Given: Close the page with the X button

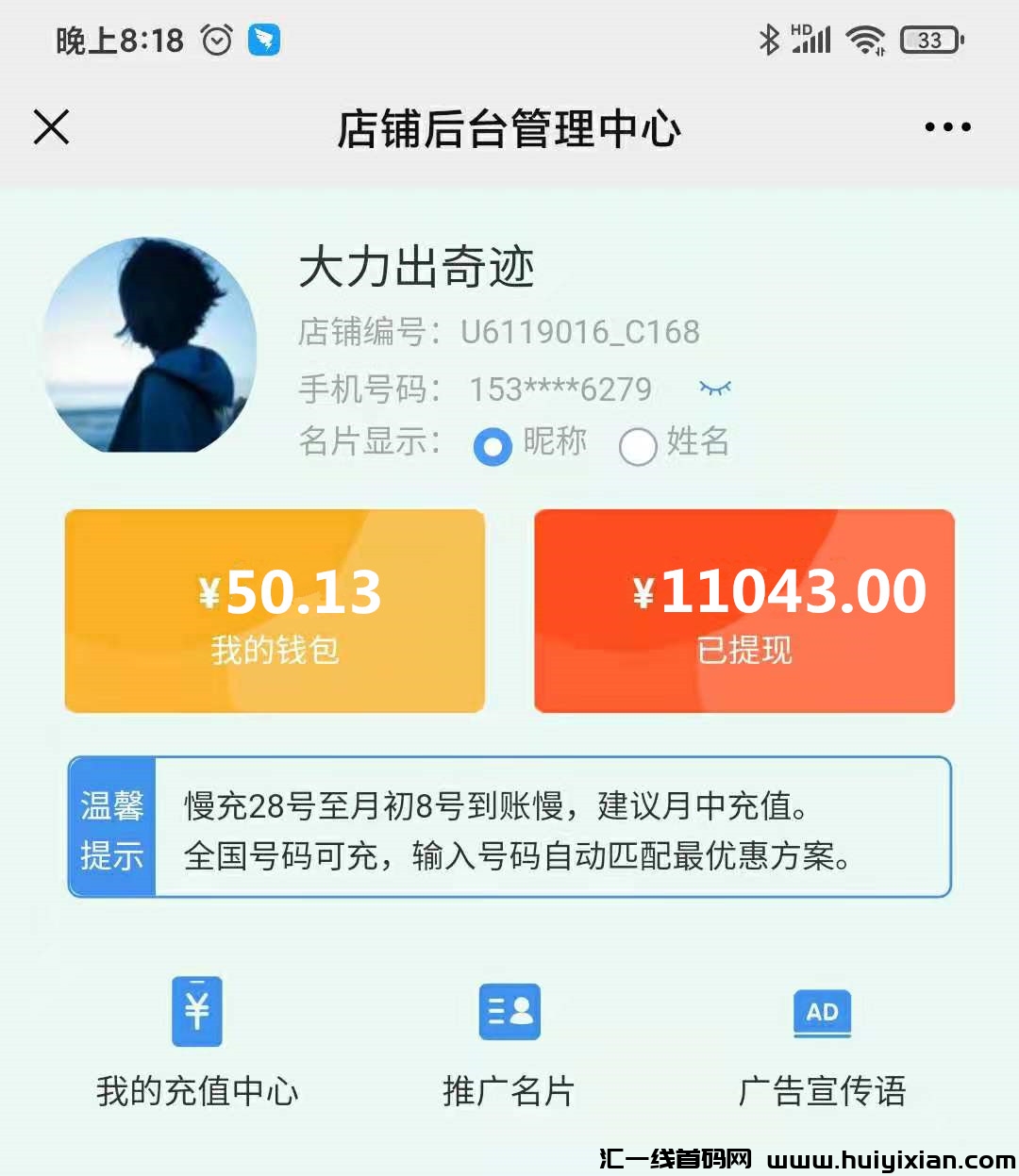Looking at the screenshot, I should click(51, 126).
